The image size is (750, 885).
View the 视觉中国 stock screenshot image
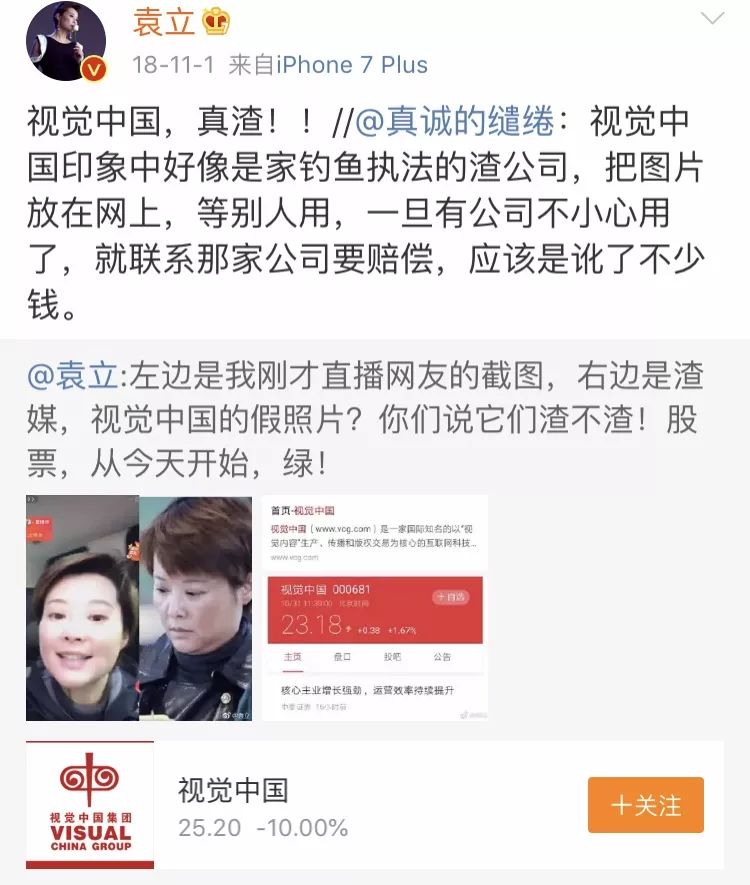click(x=375, y=608)
